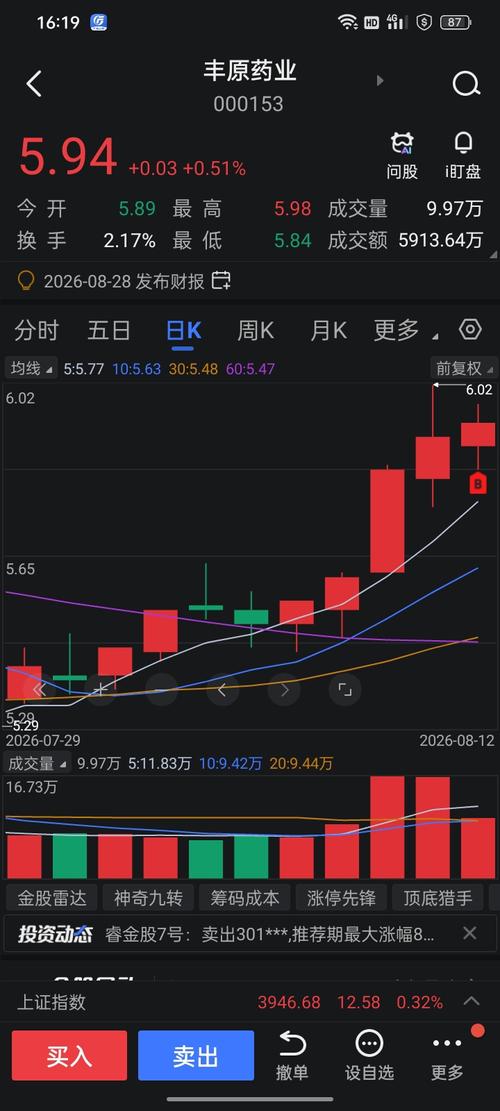Open the 金股雷达 tool
500x1111 pixels.
tap(52, 898)
